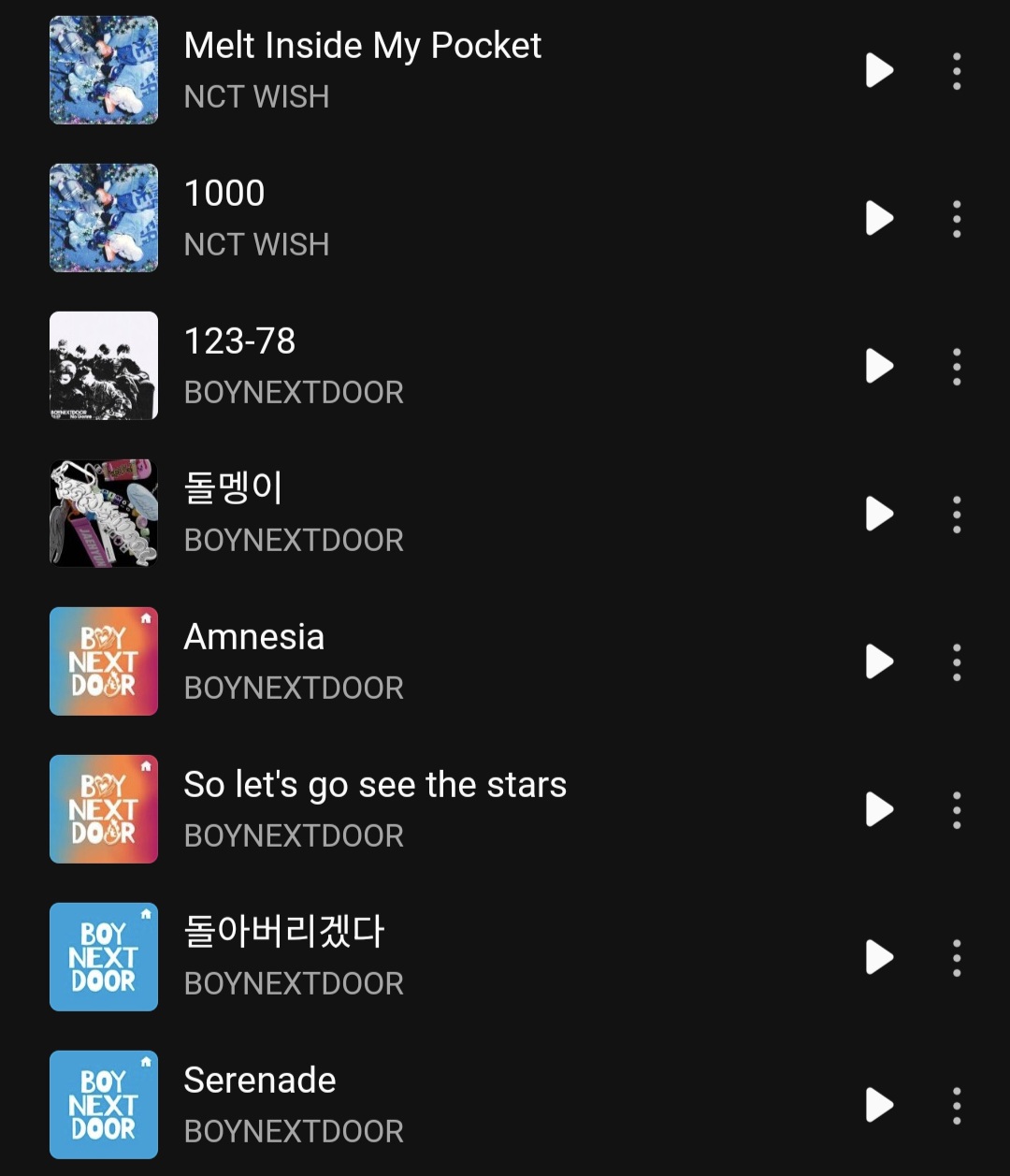The height and width of the screenshot is (1176, 1010).
Task: Show options for So let's go see the stars
Action: 956,810
